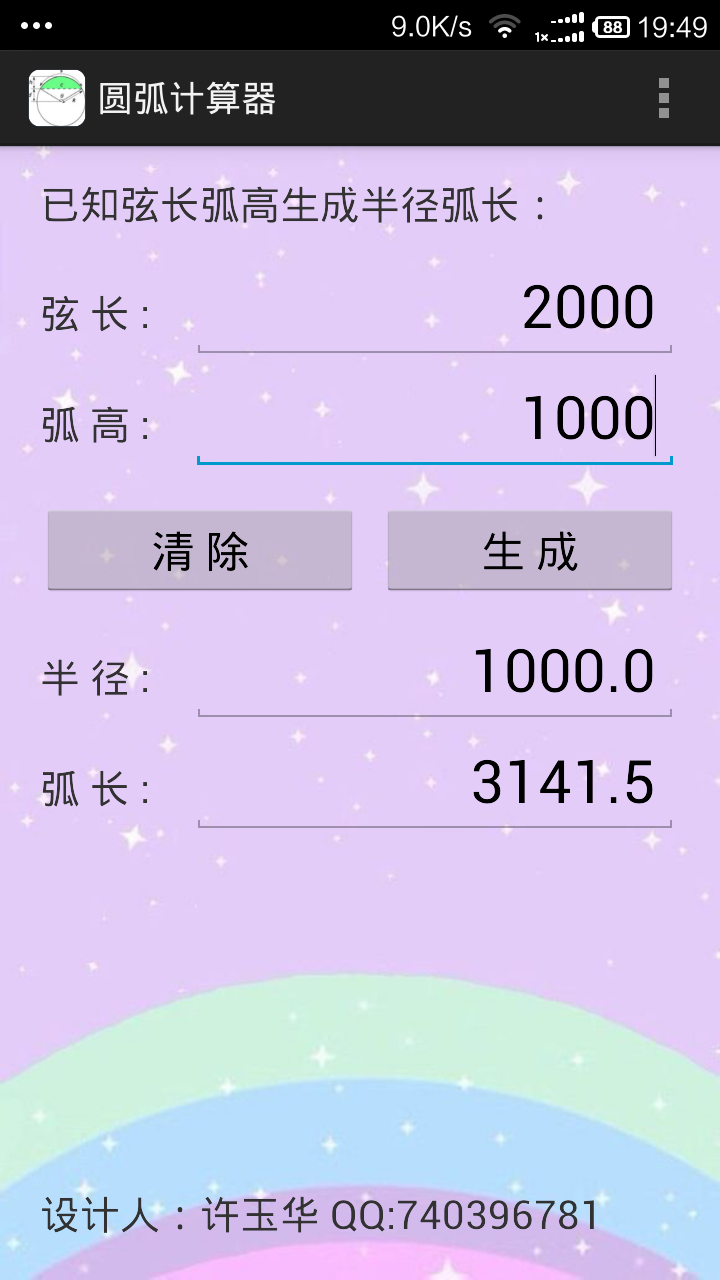Select the 弧长 arc length result field

(x=434, y=784)
